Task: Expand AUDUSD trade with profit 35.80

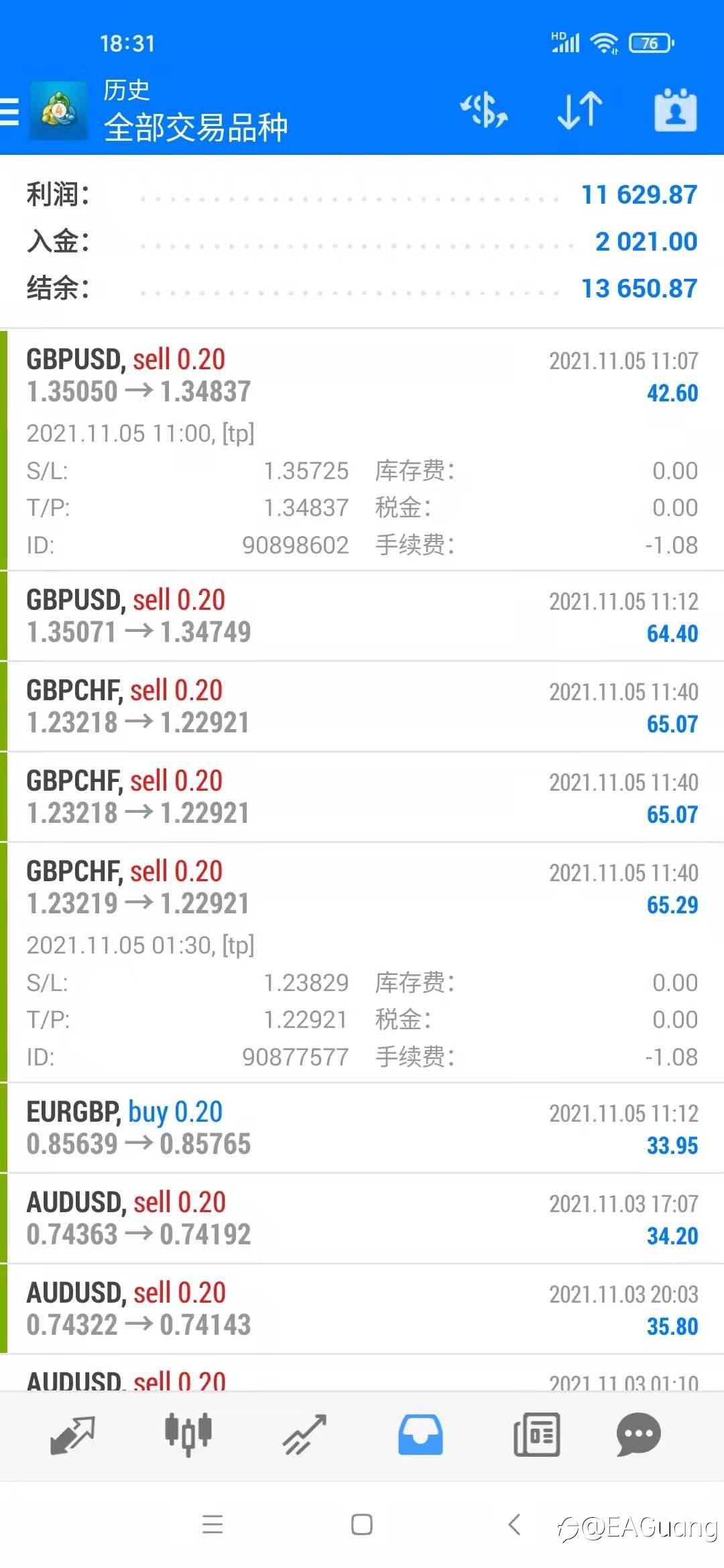Action: click(x=362, y=1309)
